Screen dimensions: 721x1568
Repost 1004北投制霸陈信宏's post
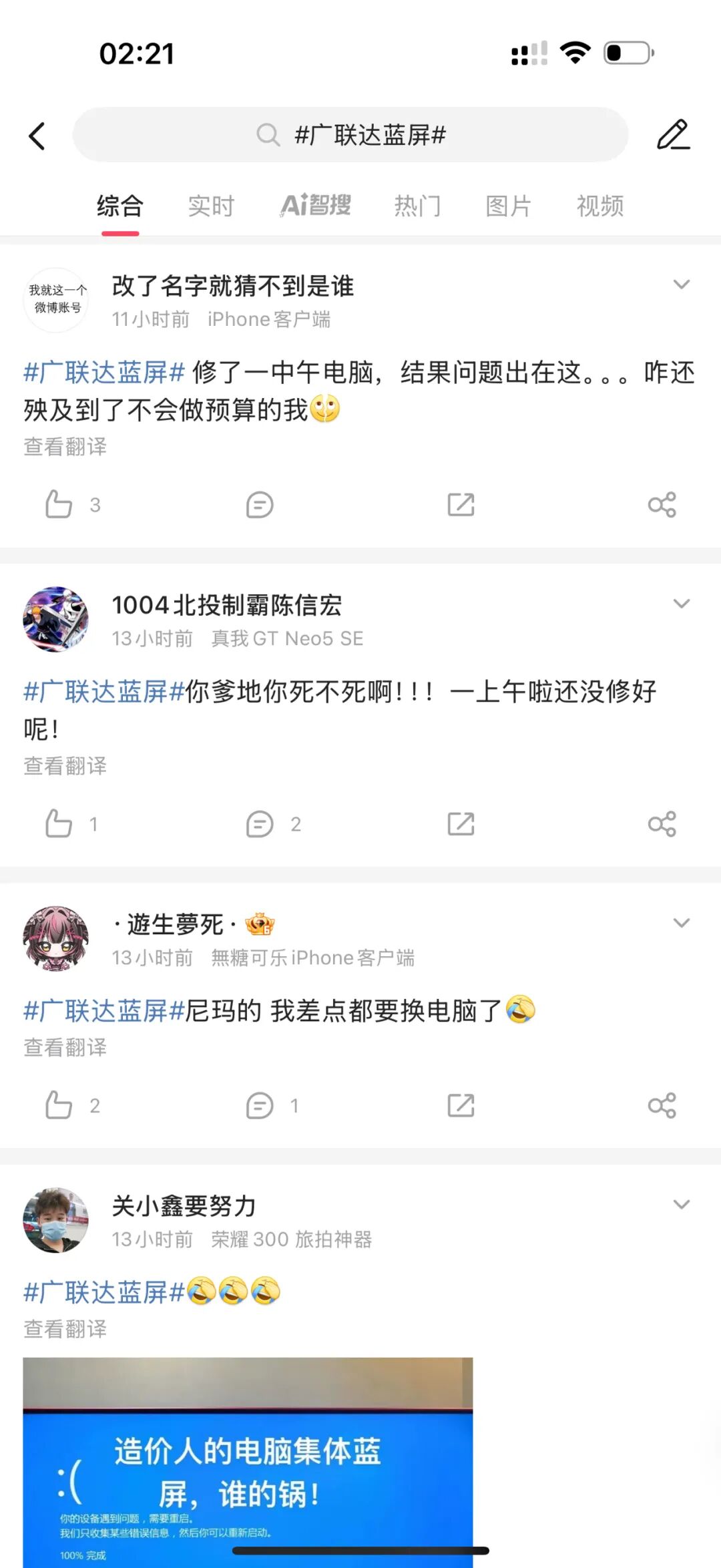pos(461,824)
